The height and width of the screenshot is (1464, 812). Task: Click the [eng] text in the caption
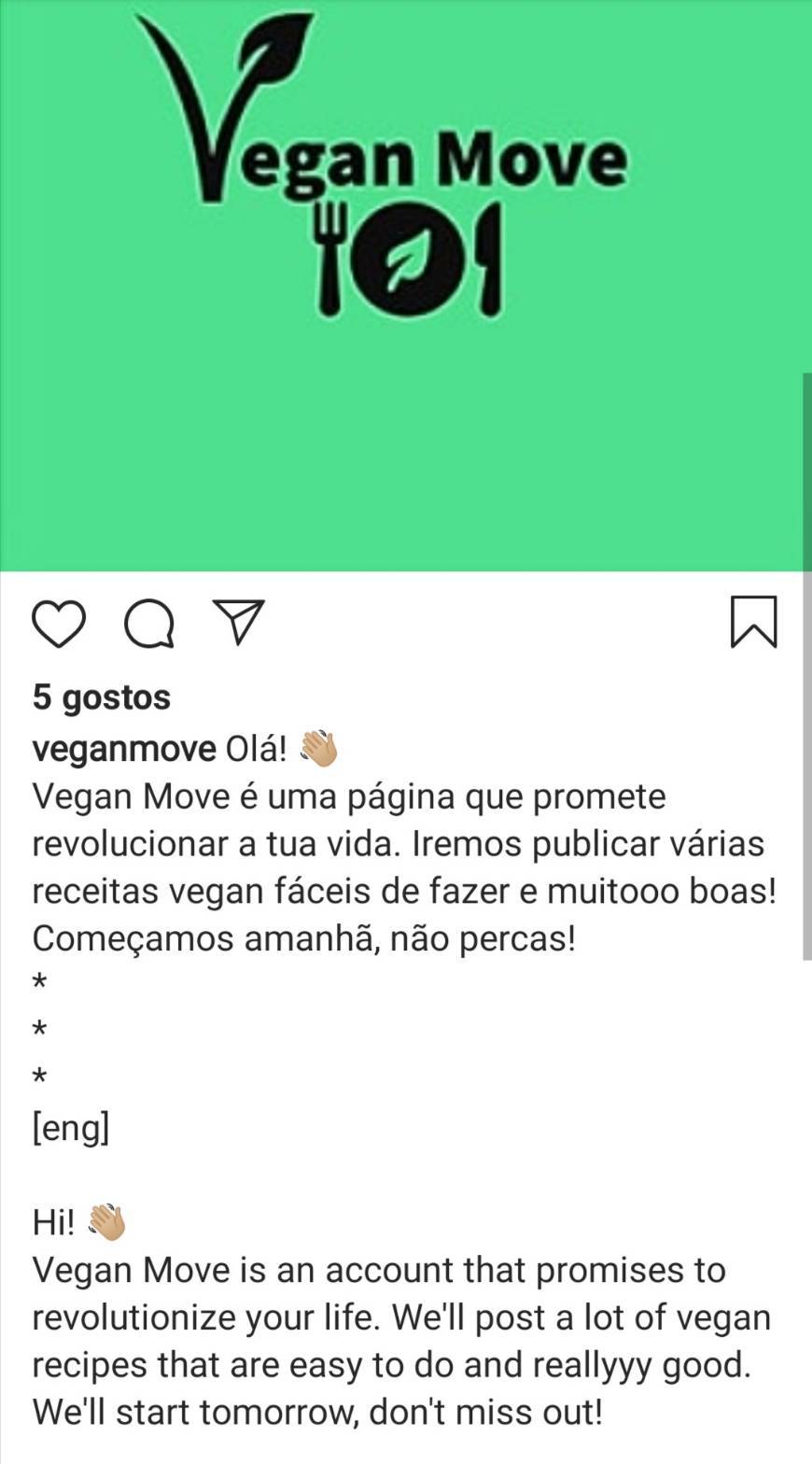tap(70, 1128)
